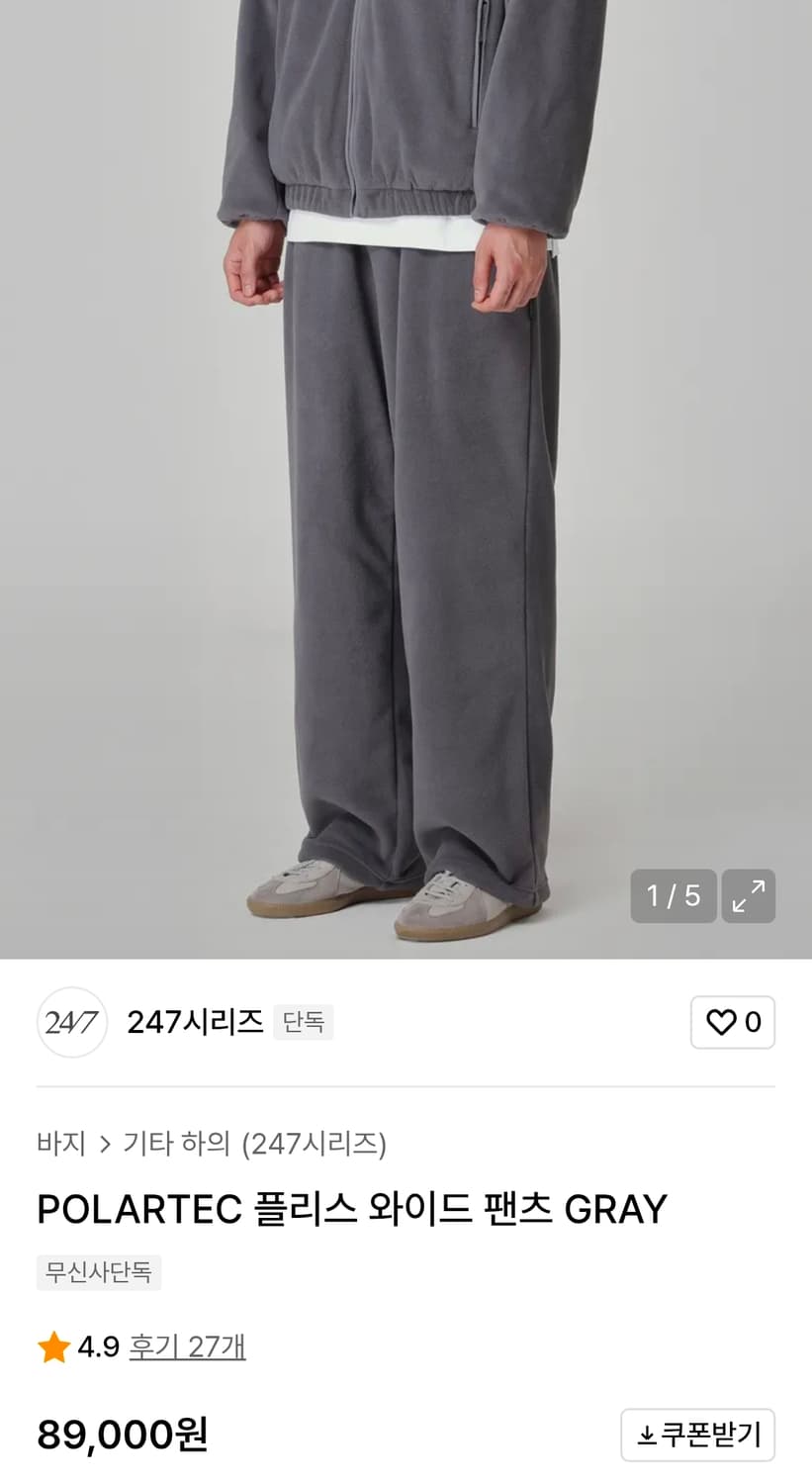Open fullscreen view with the expand arrows icon
Screen dimensions: 812x1484
pyautogui.click(x=749, y=896)
